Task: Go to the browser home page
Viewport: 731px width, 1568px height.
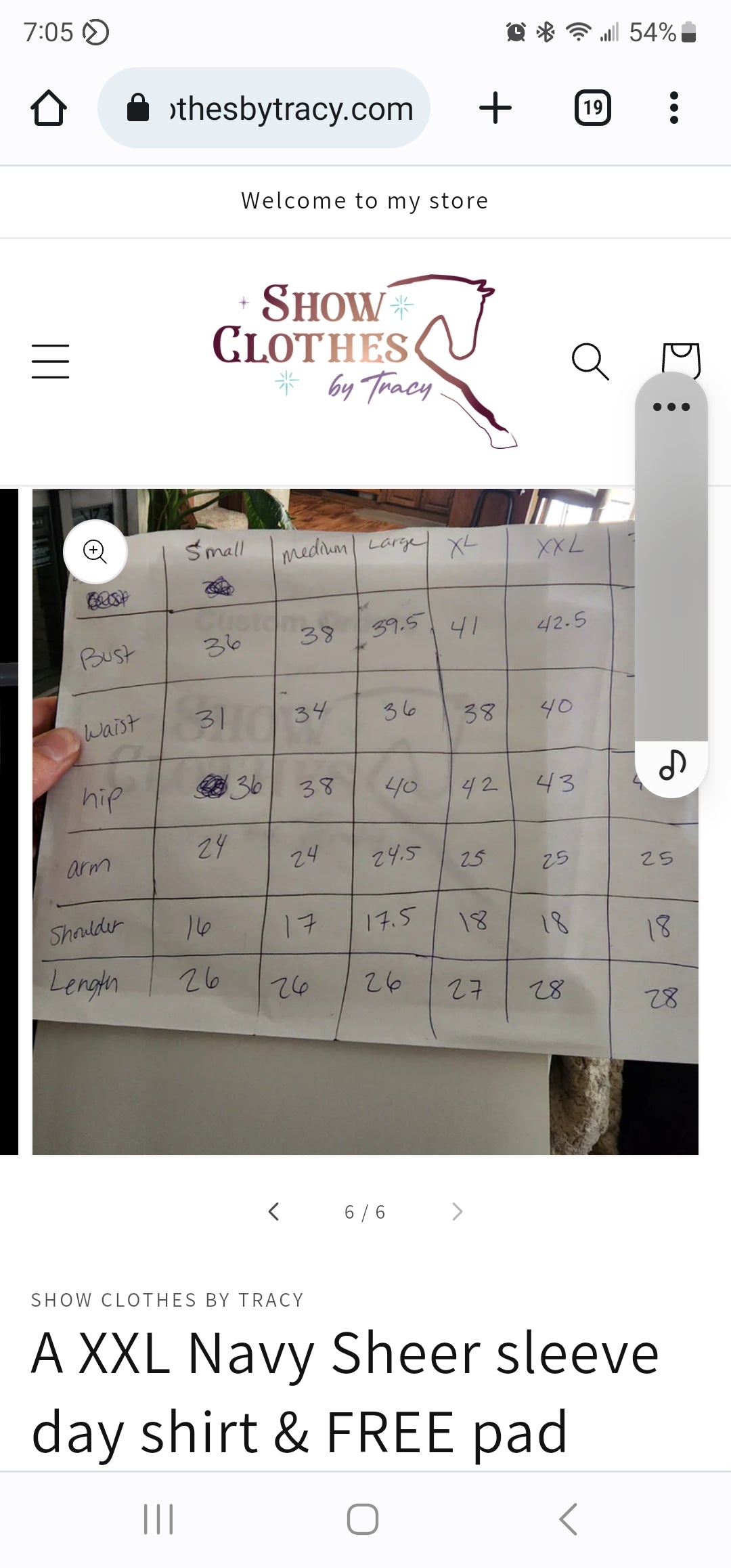Action: click(x=49, y=108)
